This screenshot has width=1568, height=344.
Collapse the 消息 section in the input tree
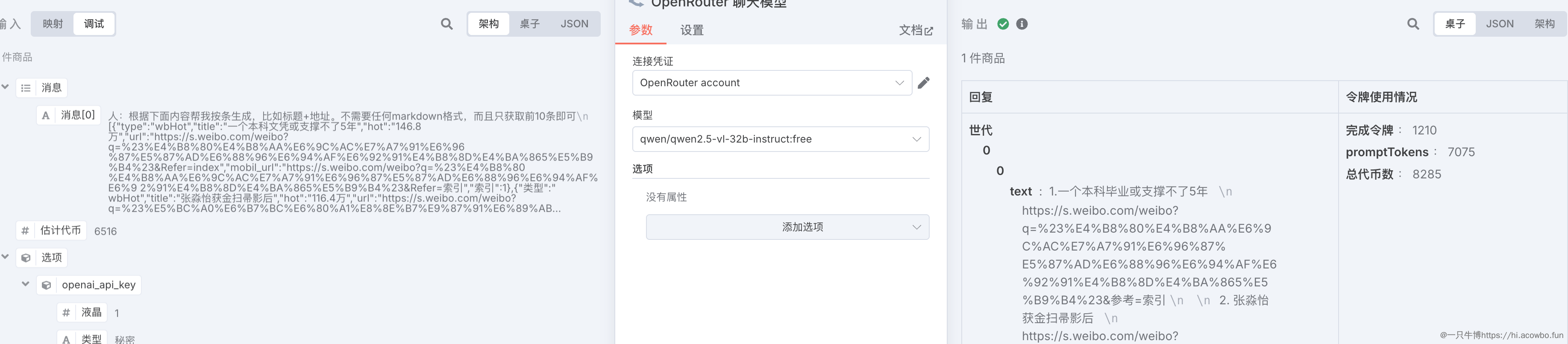point(6,87)
